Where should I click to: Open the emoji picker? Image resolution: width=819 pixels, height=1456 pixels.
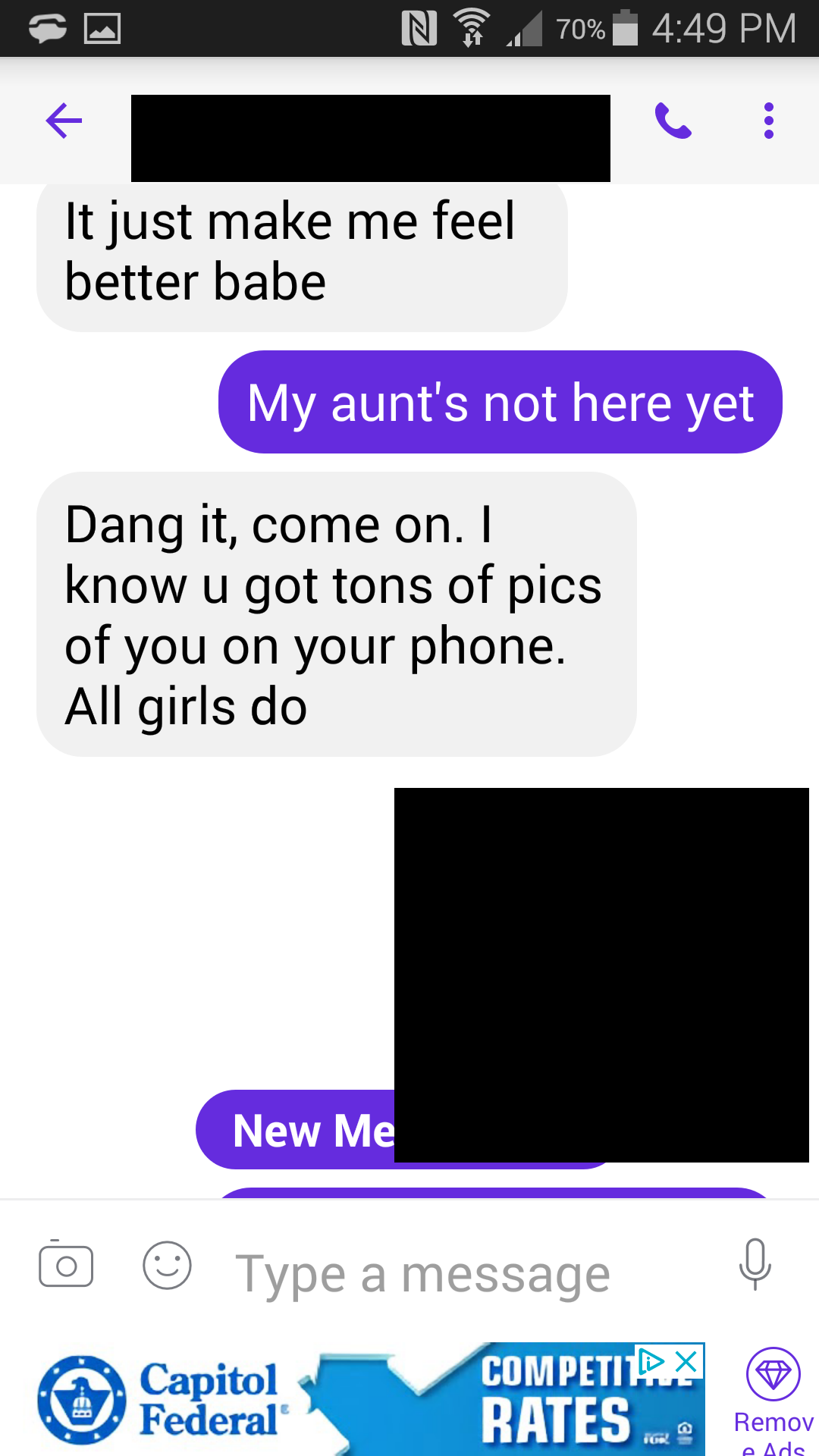click(167, 1265)
